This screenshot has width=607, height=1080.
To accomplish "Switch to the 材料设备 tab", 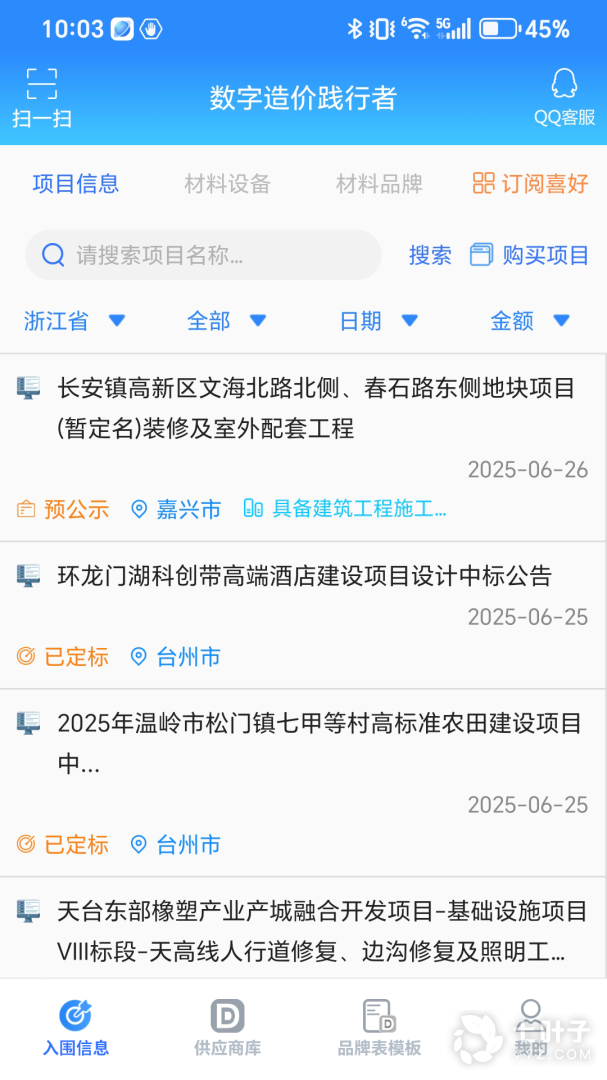I will click(x=227, y=184).
